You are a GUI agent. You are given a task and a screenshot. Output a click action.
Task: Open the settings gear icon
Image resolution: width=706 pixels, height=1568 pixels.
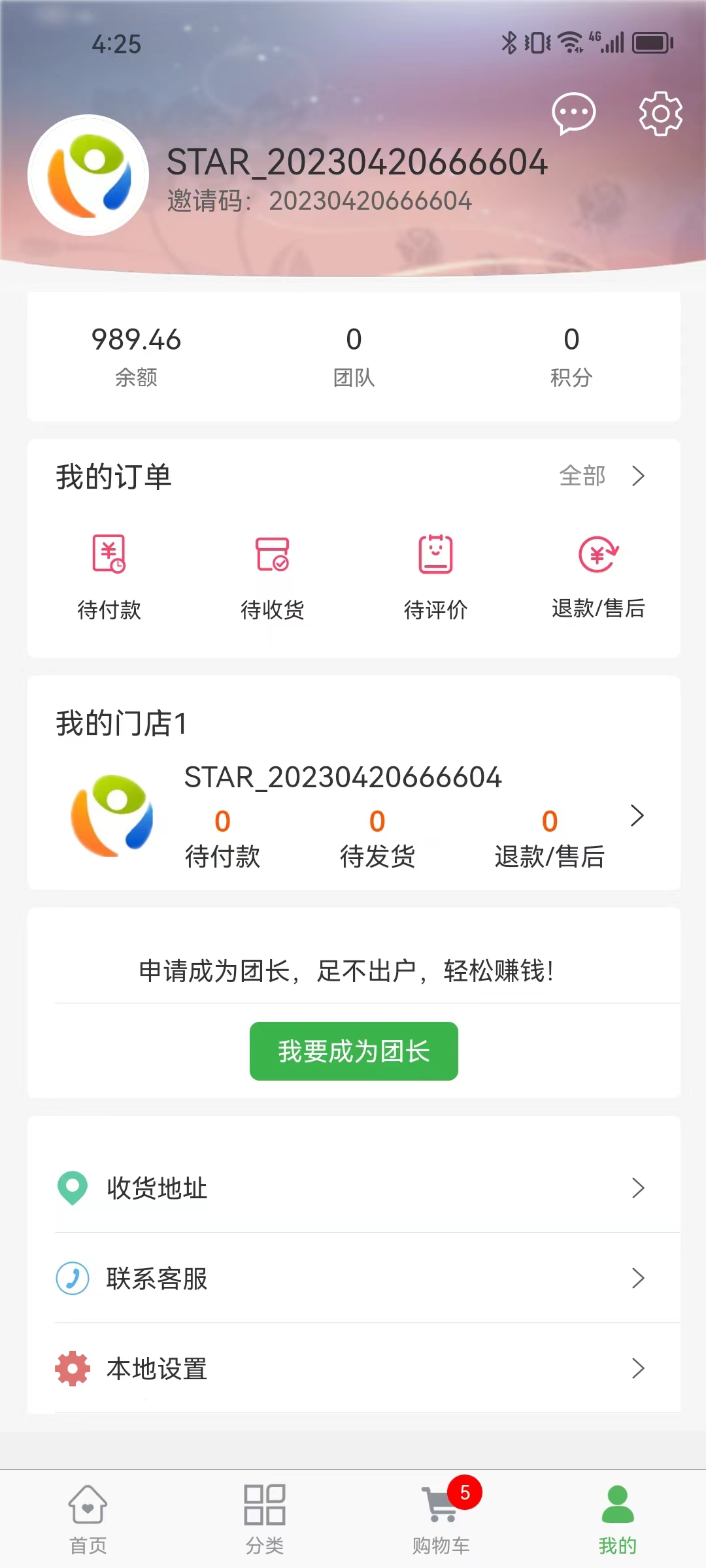click(660, 114)
